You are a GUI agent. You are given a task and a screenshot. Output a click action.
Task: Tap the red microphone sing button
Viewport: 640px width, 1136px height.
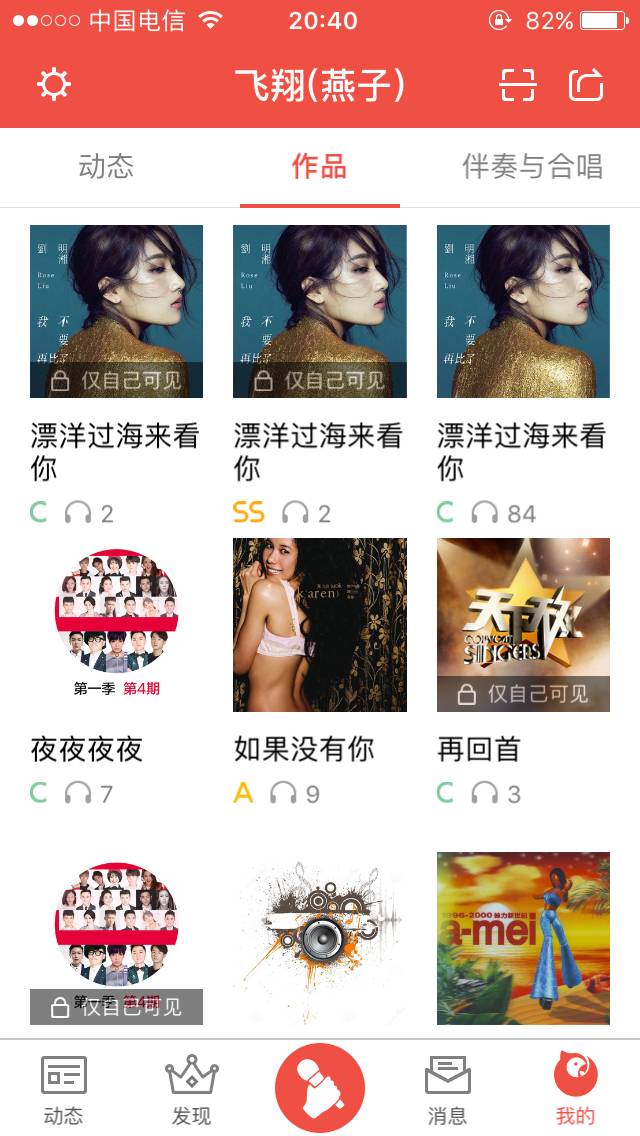point(320,1088)
